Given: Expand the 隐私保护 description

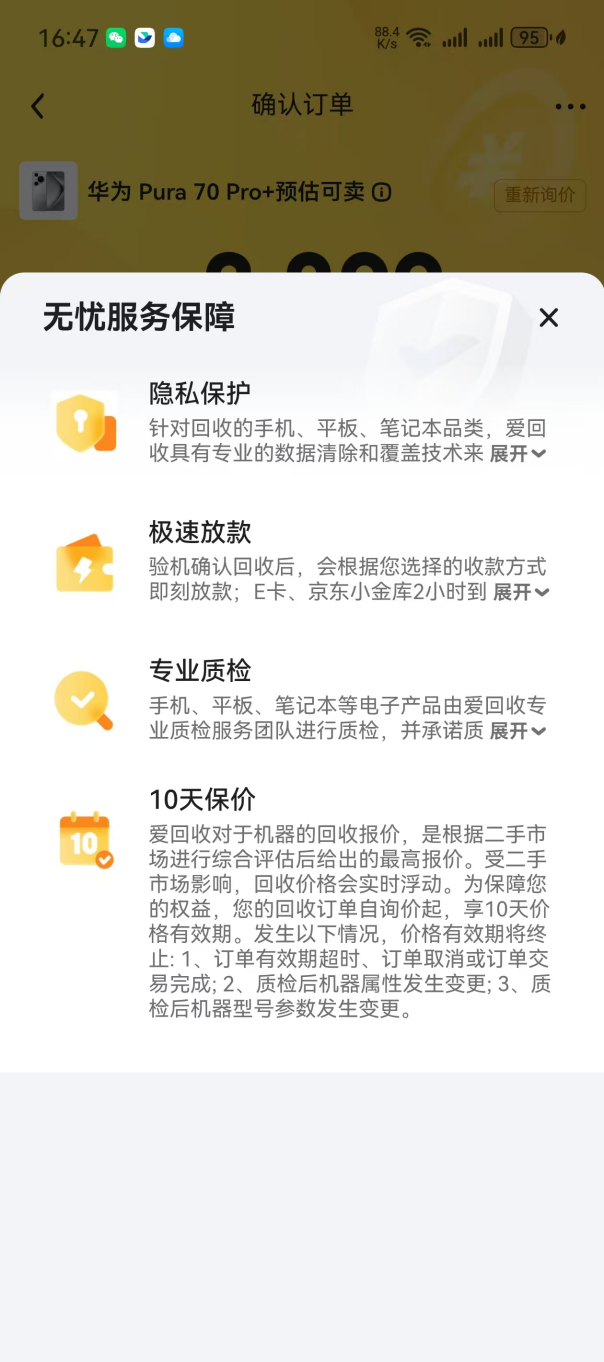Looking at the screenshot, I should [x=517, y=454].
